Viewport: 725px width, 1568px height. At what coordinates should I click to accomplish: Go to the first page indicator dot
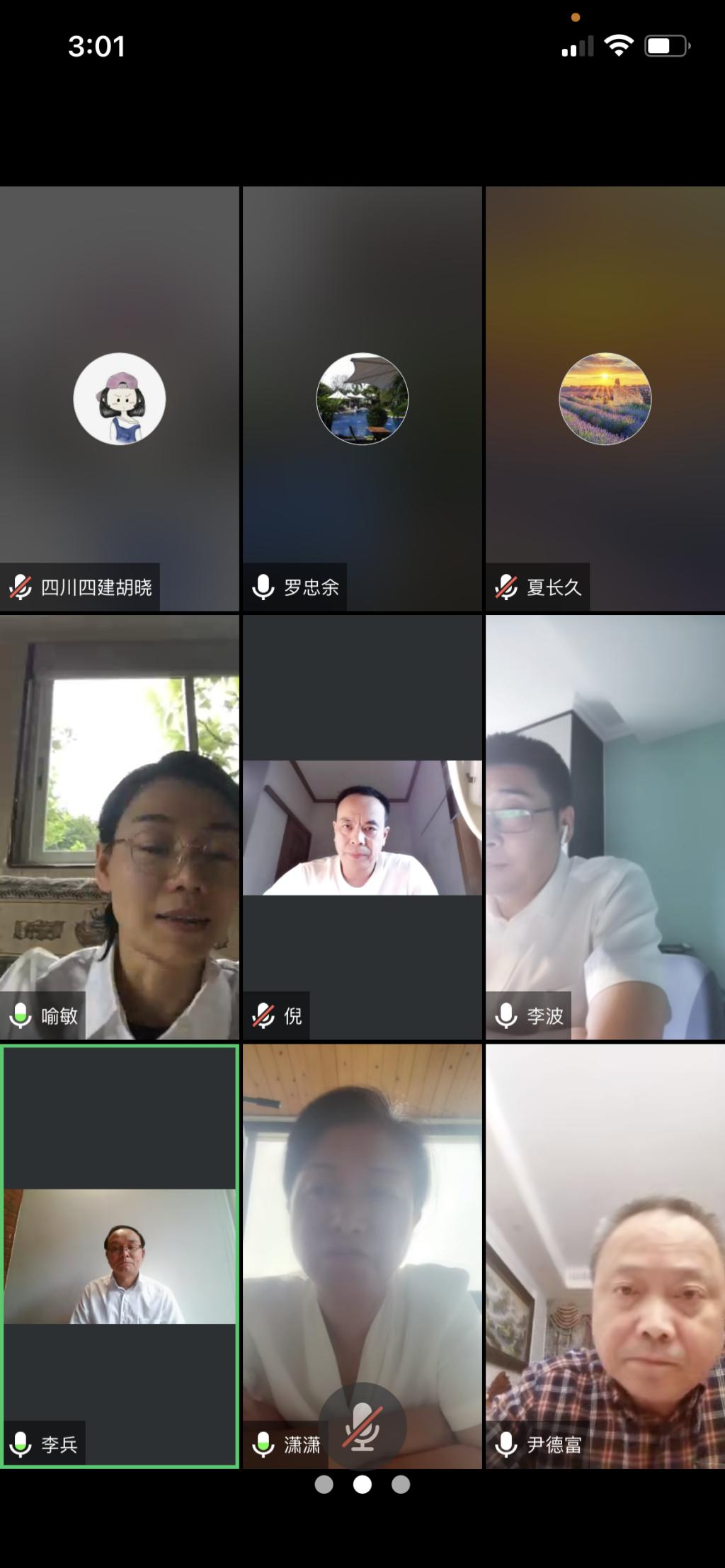click(324, 1485)
